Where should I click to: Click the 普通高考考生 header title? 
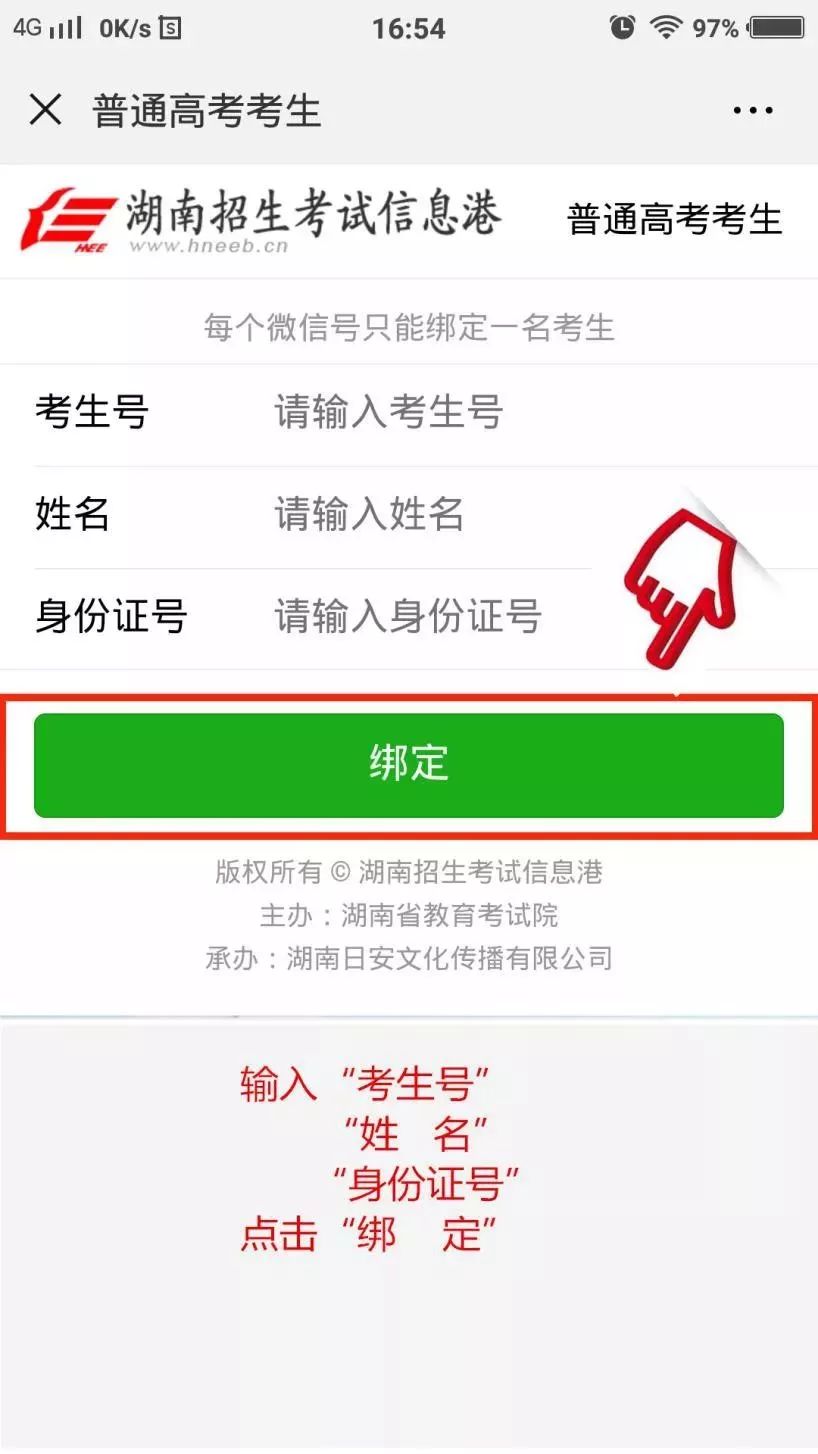205,110
